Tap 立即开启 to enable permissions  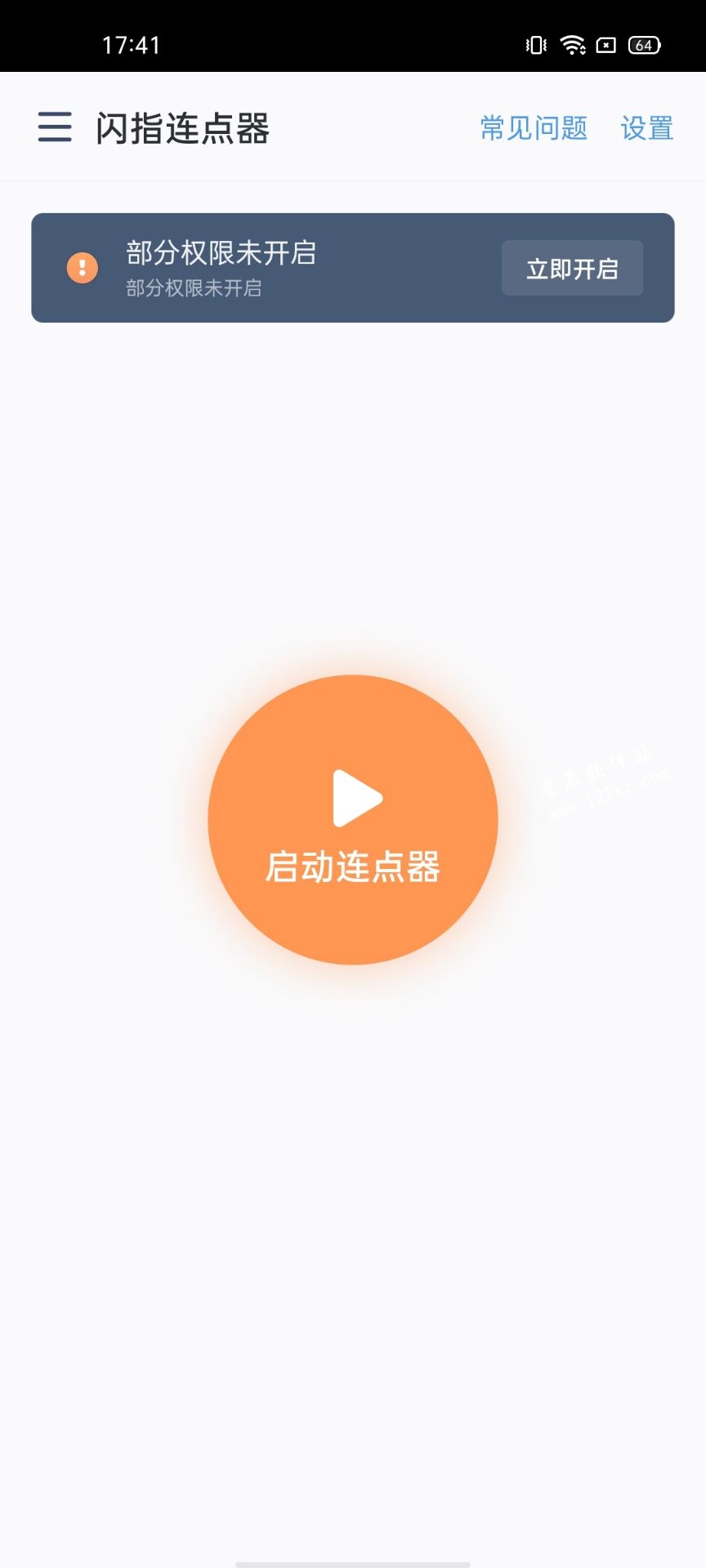coord(572,268)
